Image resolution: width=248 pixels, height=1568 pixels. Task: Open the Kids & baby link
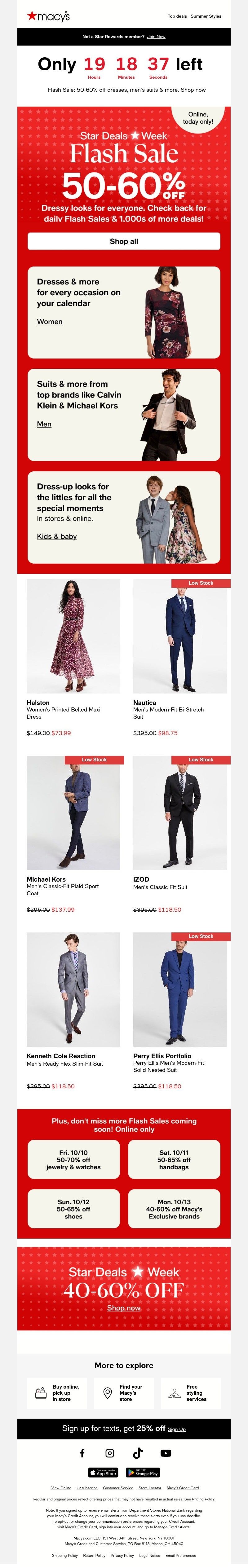click(x=57, y=536)
